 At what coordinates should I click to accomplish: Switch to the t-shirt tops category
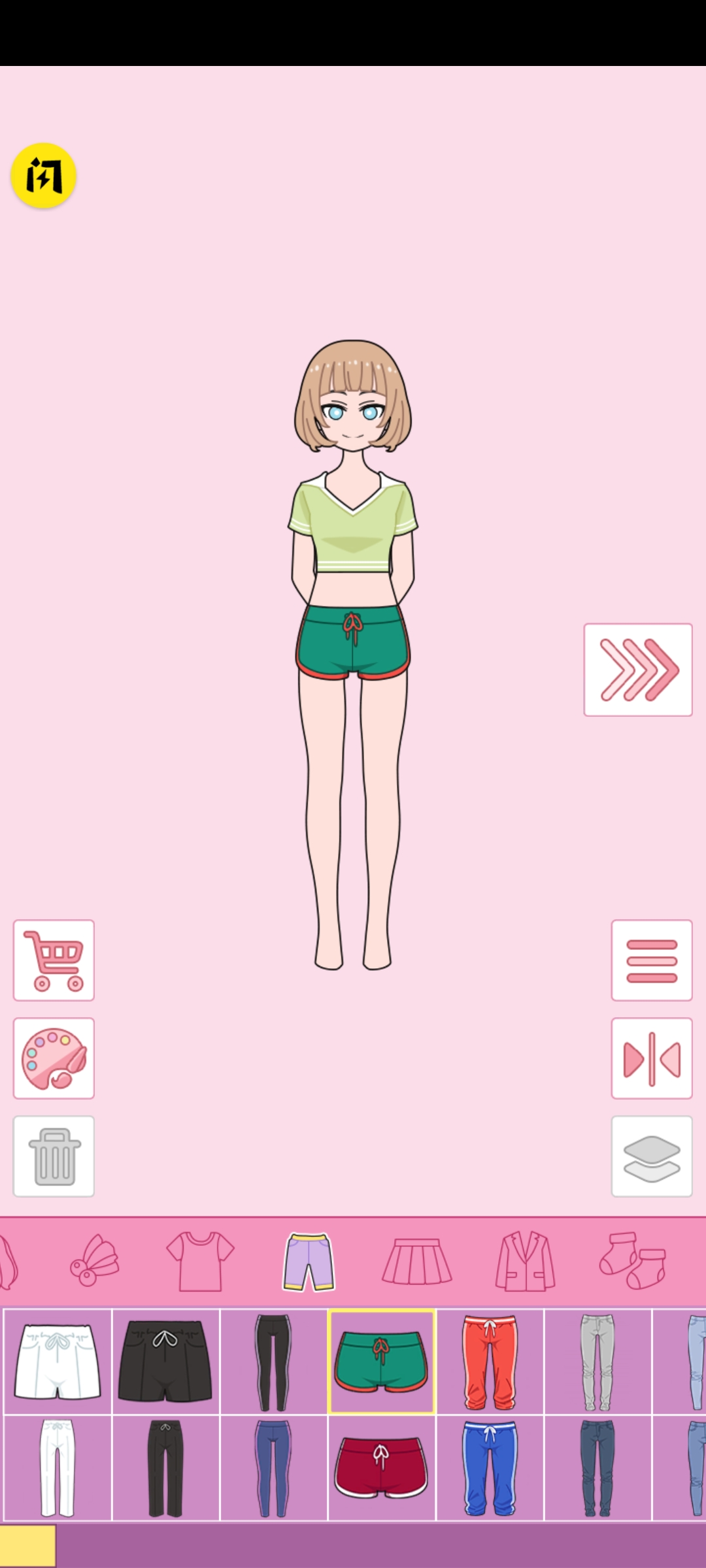pyautogui.click(x=200, y=1261)
